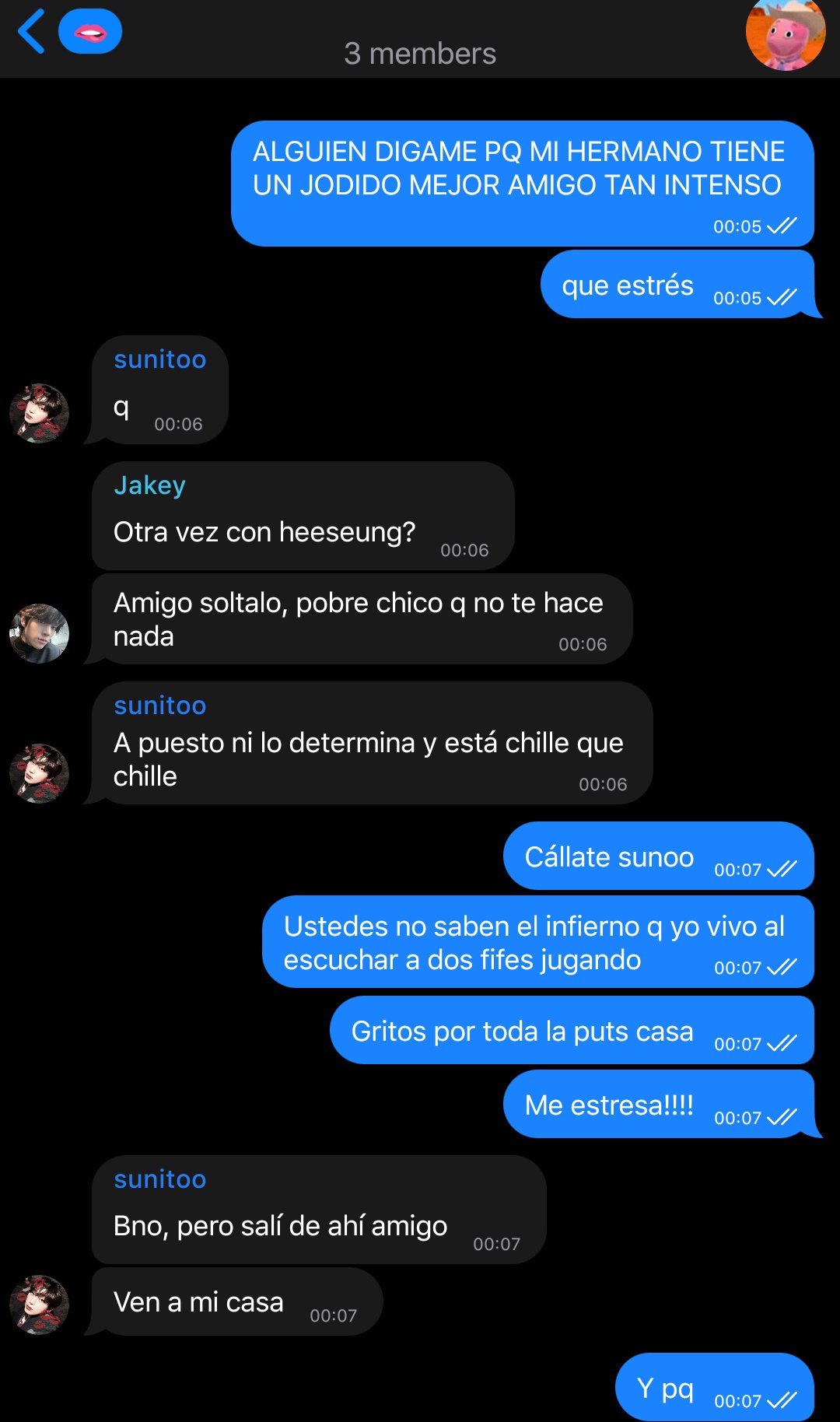Viewport: 840px width, 1422px height.
Task: Open sunitoo's avatar beside 'Ven a mi casa'
Action: tap(39, 1305)
